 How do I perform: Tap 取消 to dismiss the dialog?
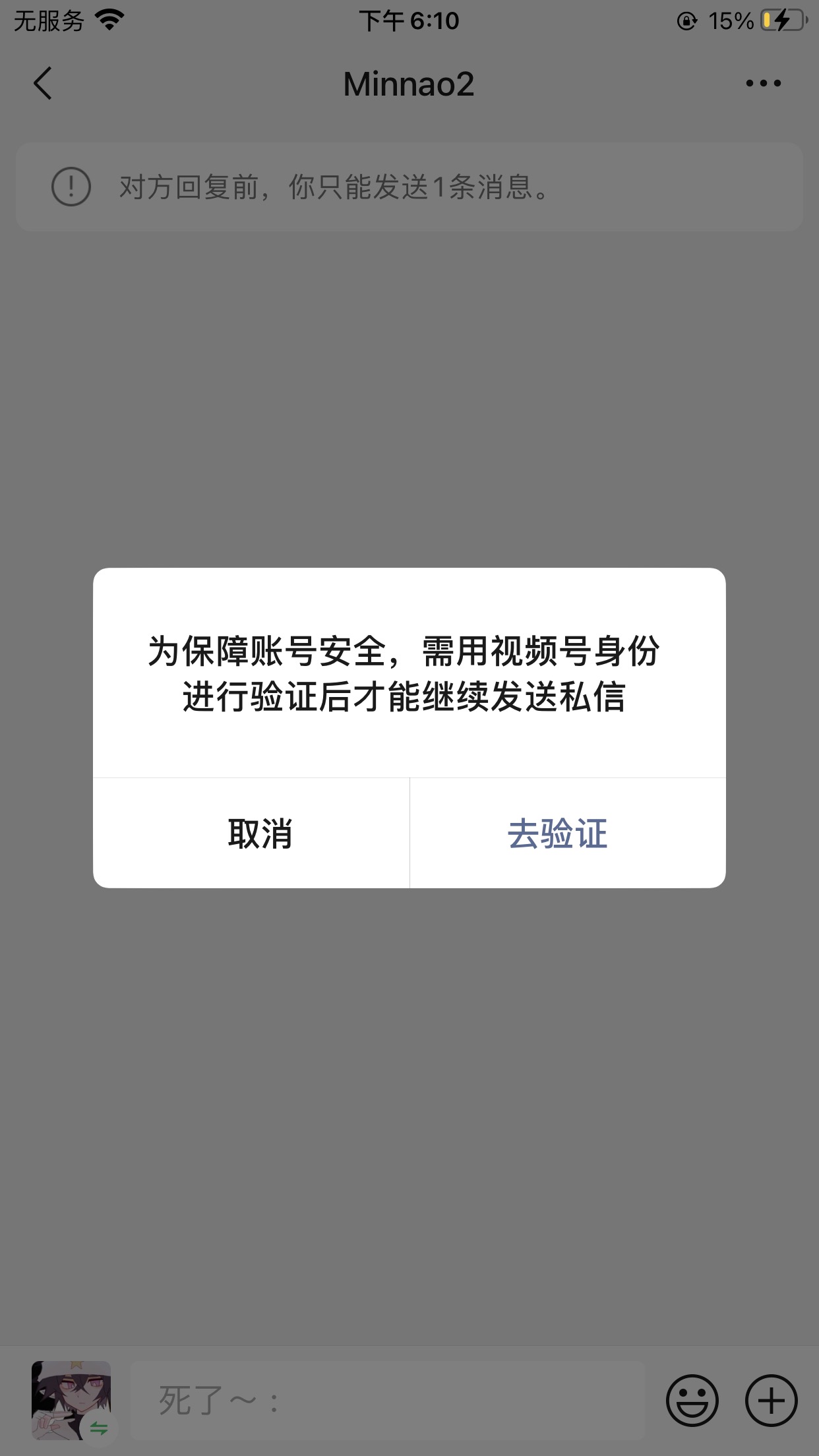click(251, 833)
